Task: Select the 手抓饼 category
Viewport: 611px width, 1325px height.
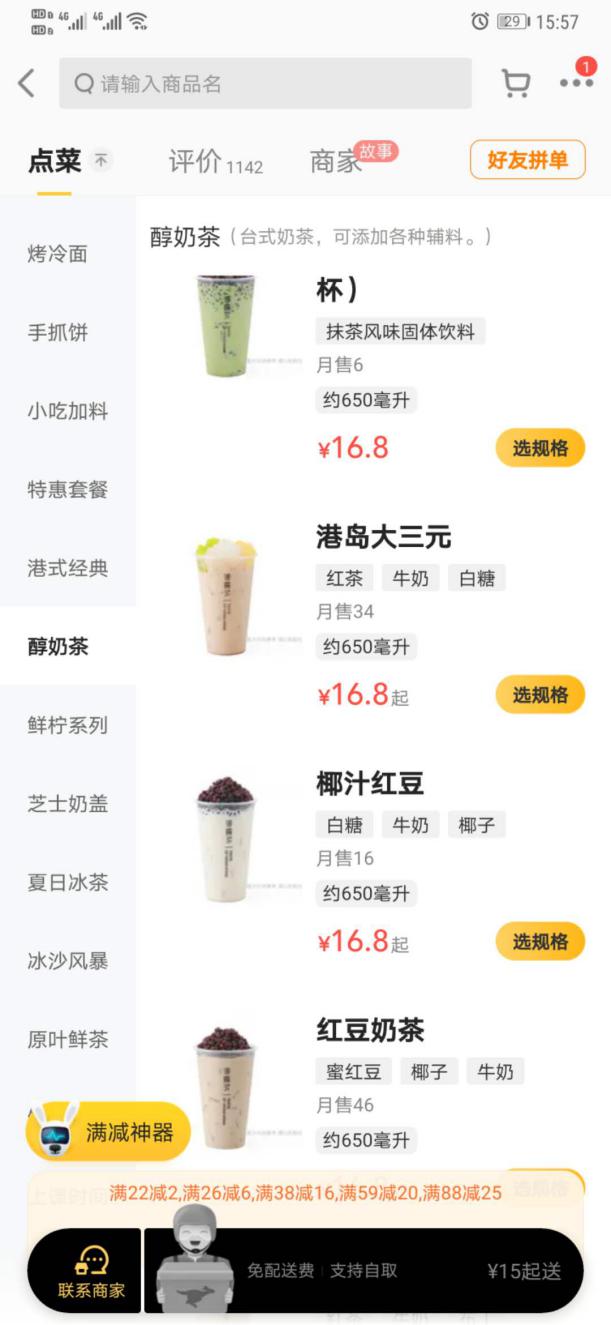Action: click(57, 332)
